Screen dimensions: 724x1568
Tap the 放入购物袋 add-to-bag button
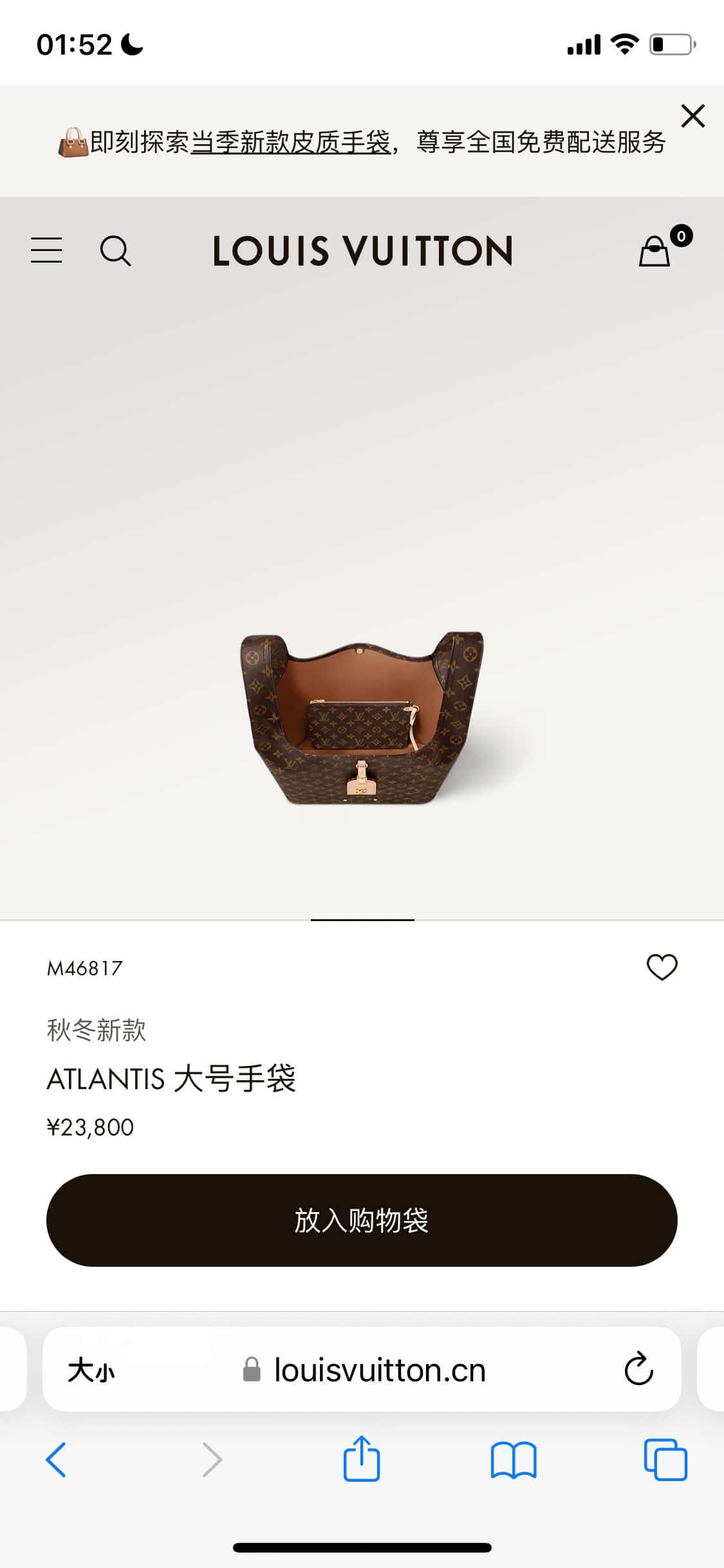coord(362,1220)
